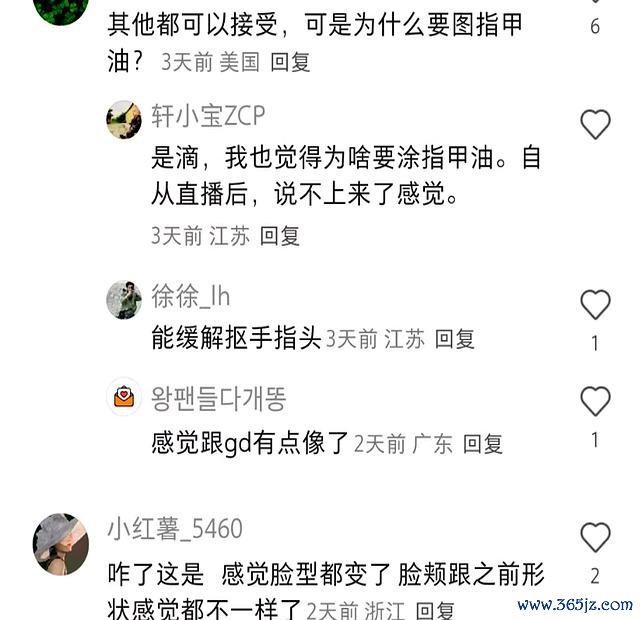Like 小红薯_5460's comment
This screenshot has width=640, height=620.
[595, 535]
